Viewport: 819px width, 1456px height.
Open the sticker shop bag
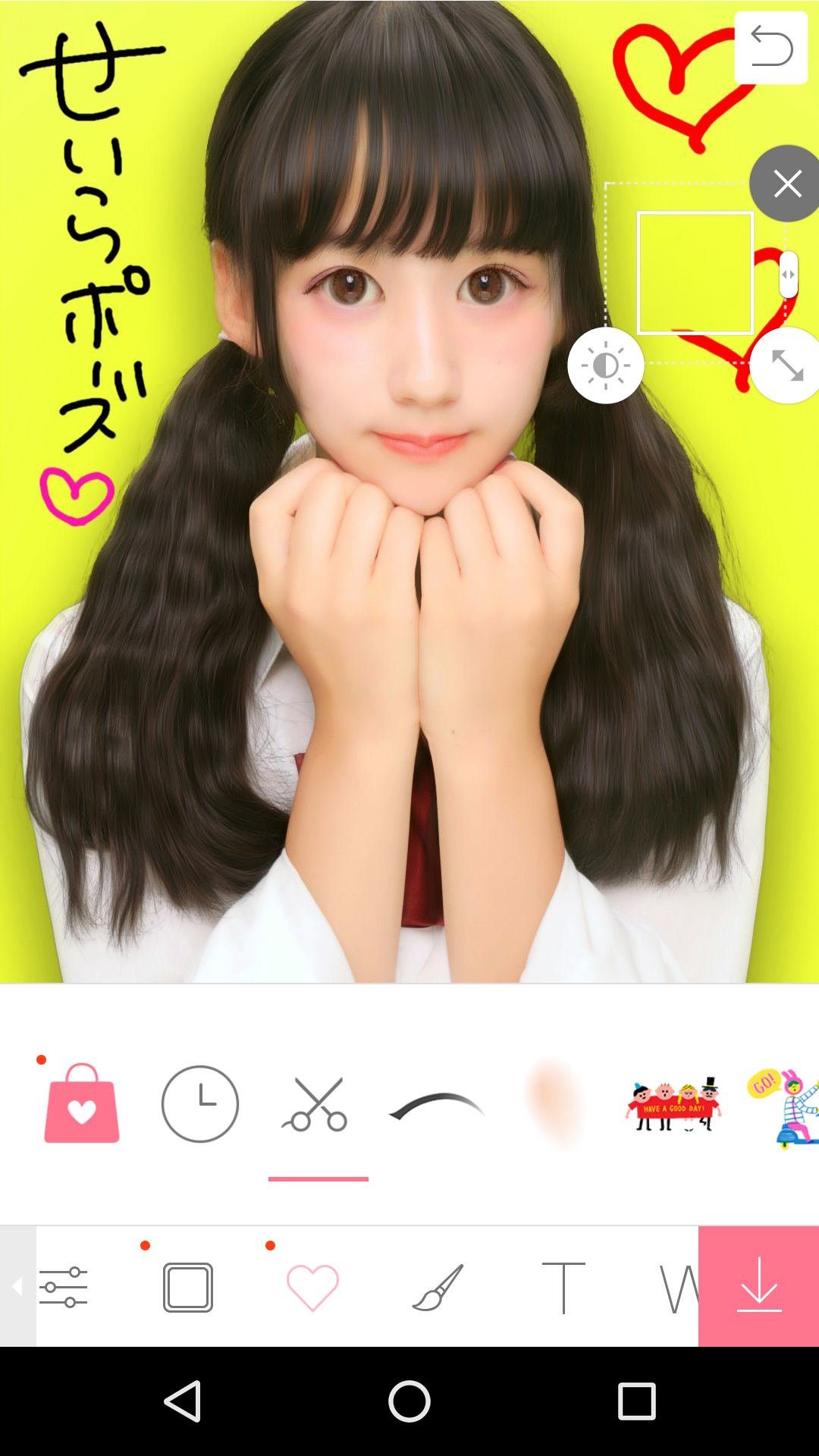point(82,1104)
